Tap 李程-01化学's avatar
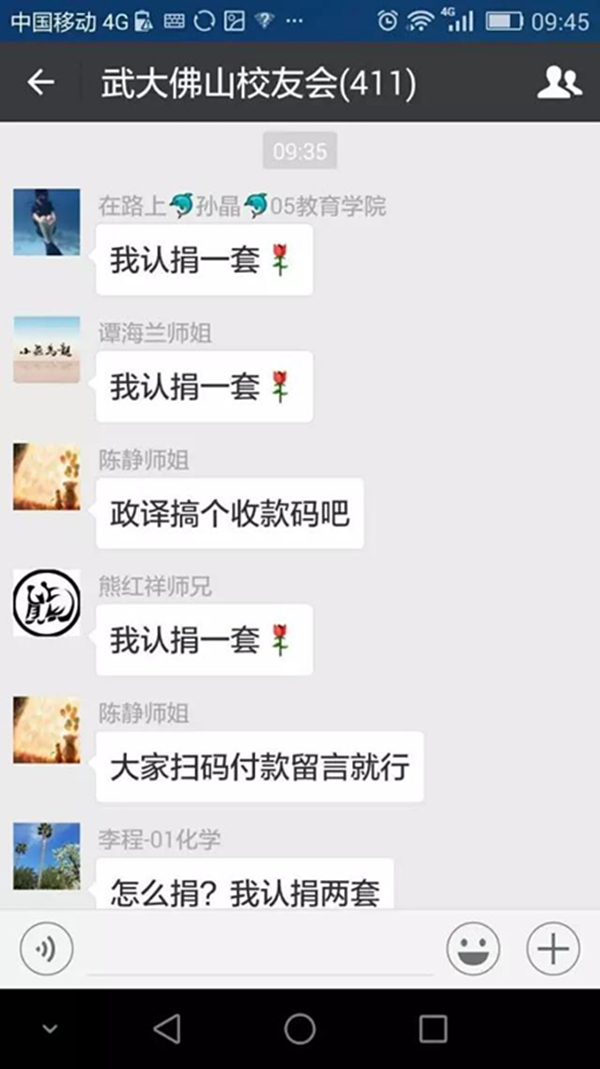 click(x=46, y=856)
